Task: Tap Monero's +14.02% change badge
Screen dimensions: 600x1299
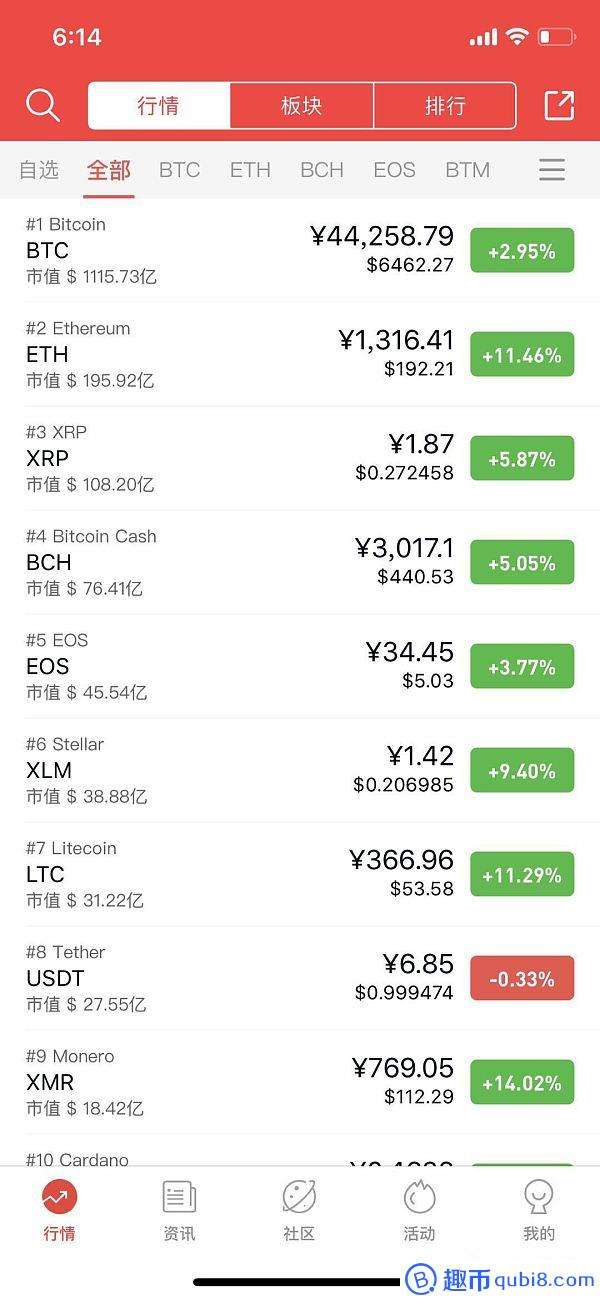Action: click(522, 1083)
